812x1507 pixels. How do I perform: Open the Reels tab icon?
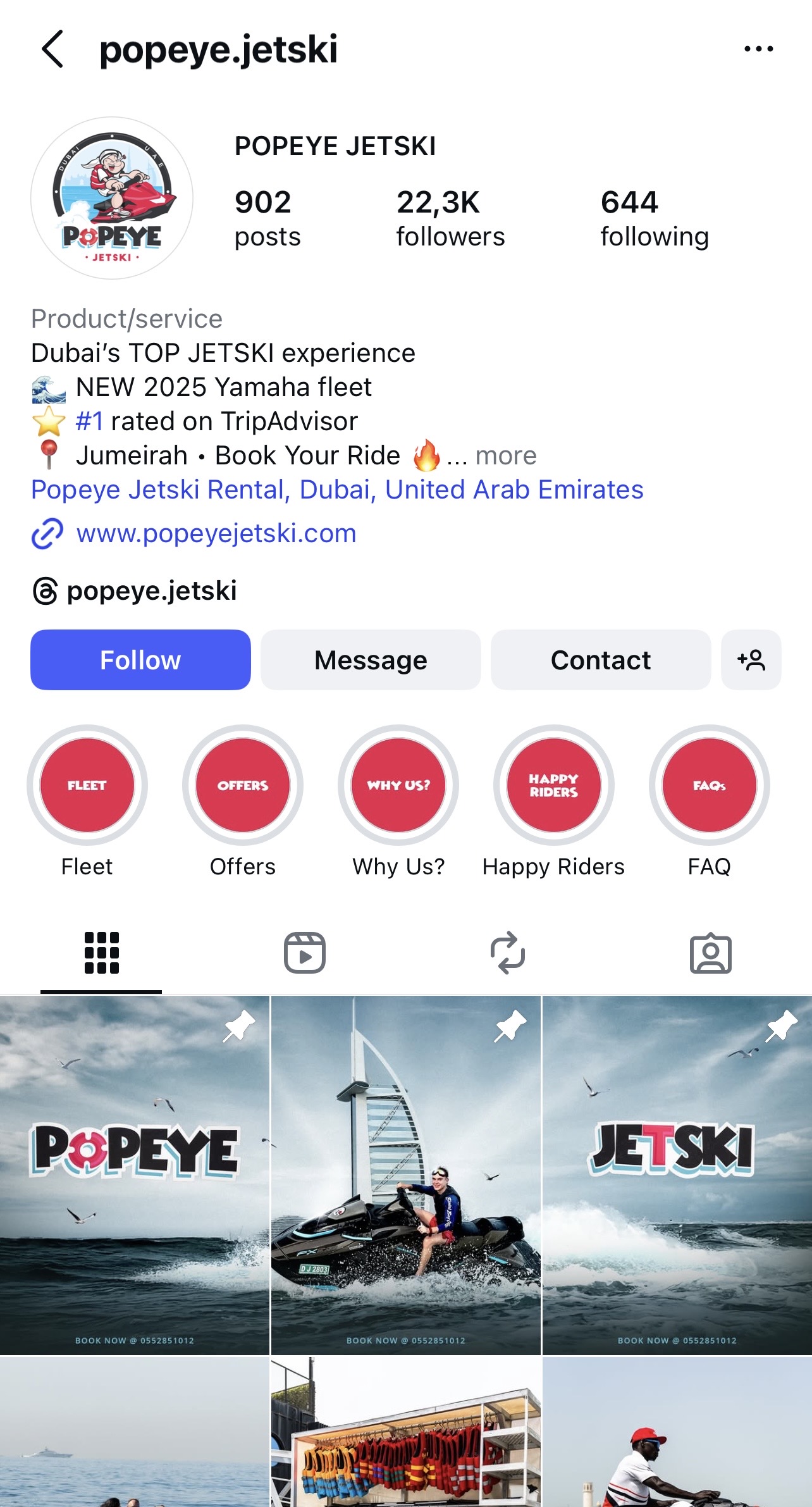304,953
